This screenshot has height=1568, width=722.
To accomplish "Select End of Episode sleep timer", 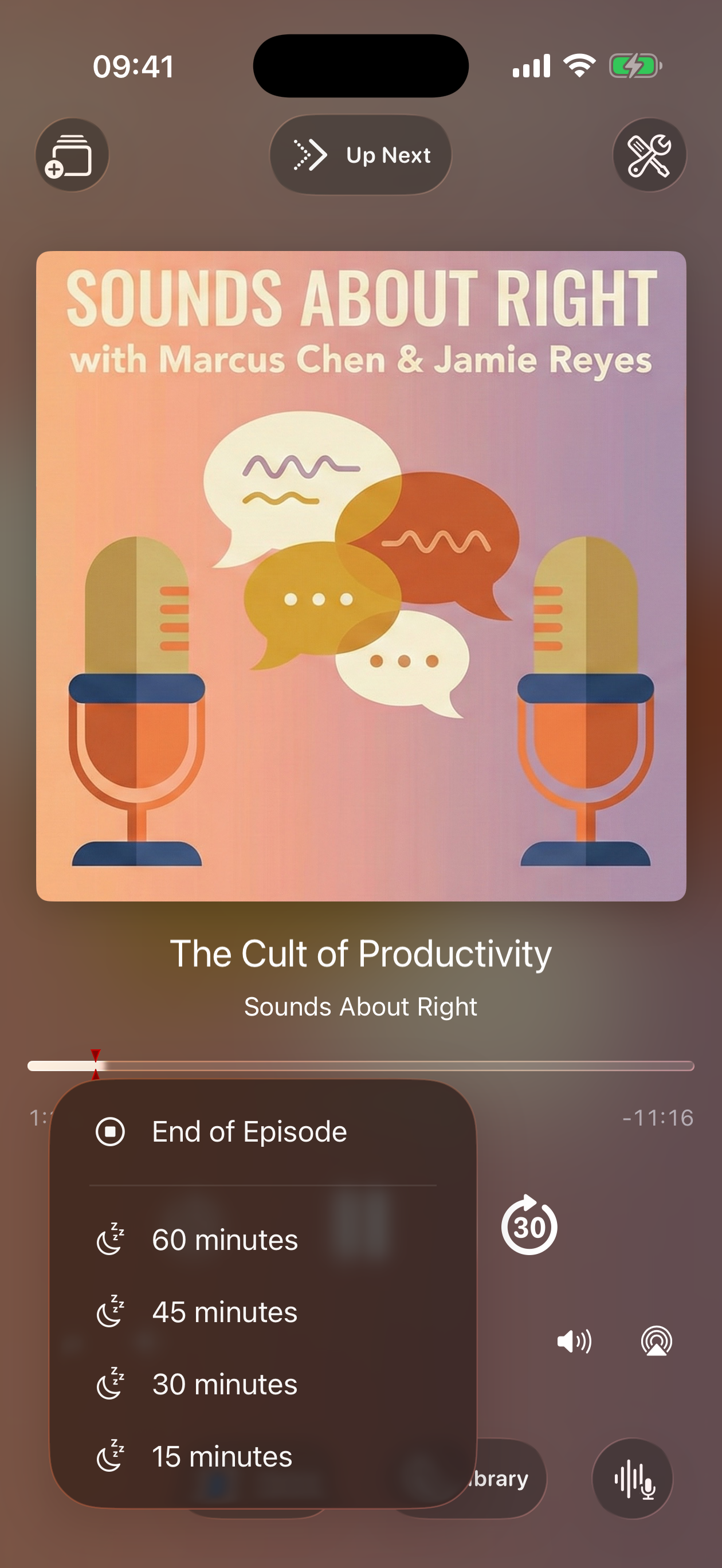I will (x=250, y=1131).
